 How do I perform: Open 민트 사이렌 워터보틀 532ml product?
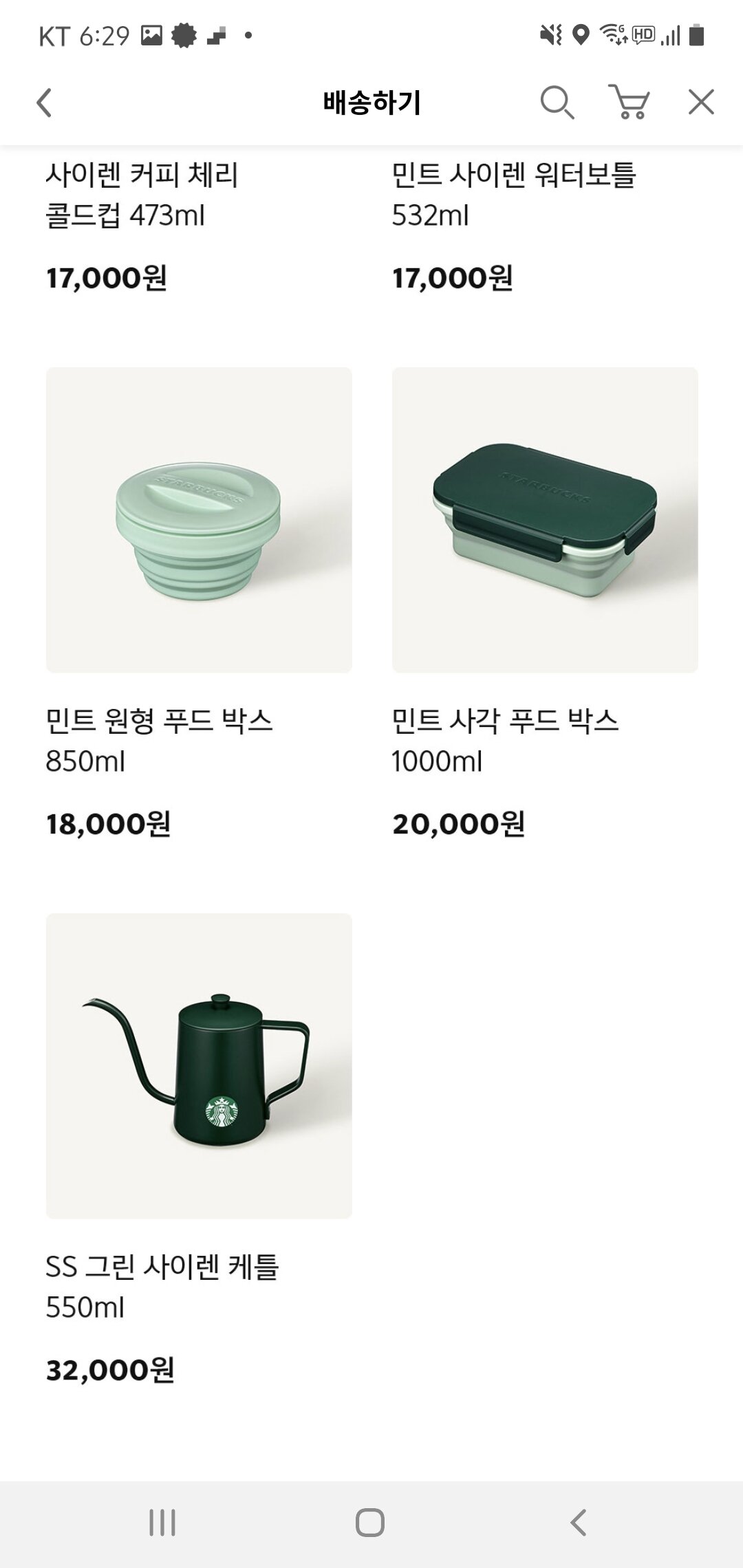513,195
